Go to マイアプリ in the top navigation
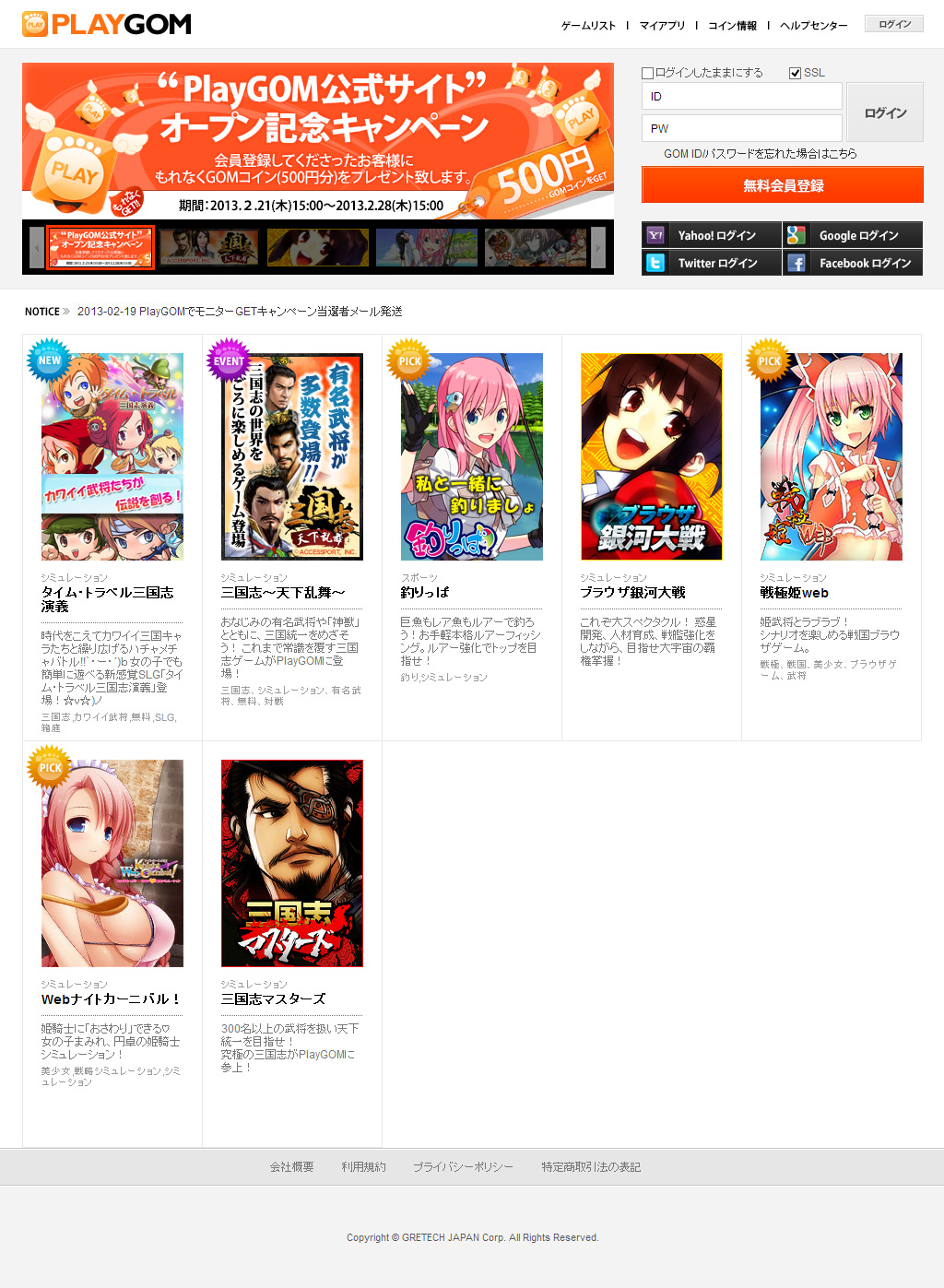 point(662,26)
